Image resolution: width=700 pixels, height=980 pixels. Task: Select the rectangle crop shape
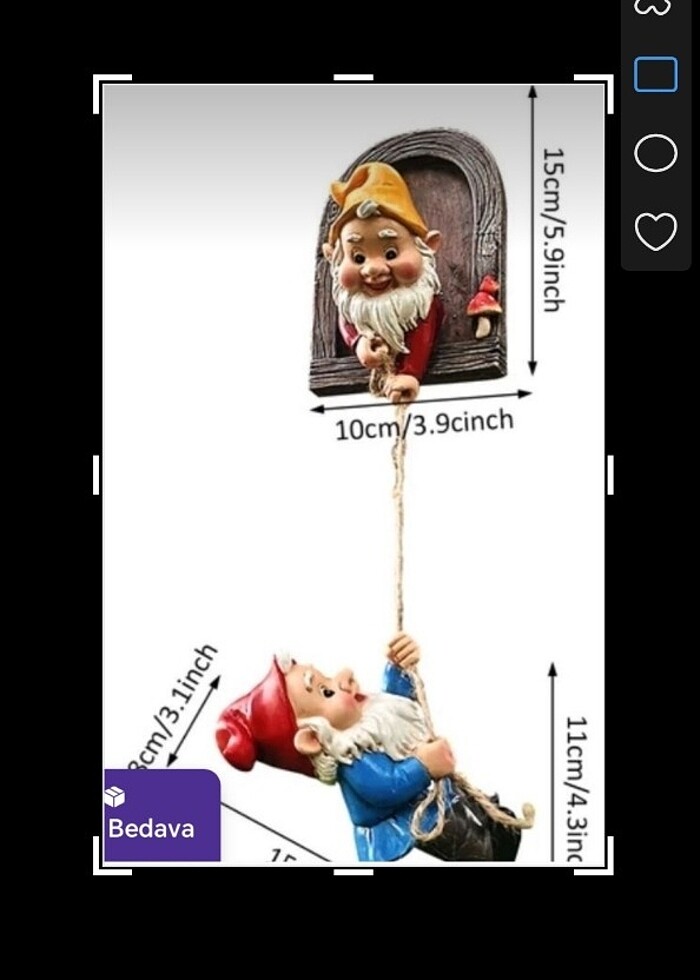click(x=655, y=75)
